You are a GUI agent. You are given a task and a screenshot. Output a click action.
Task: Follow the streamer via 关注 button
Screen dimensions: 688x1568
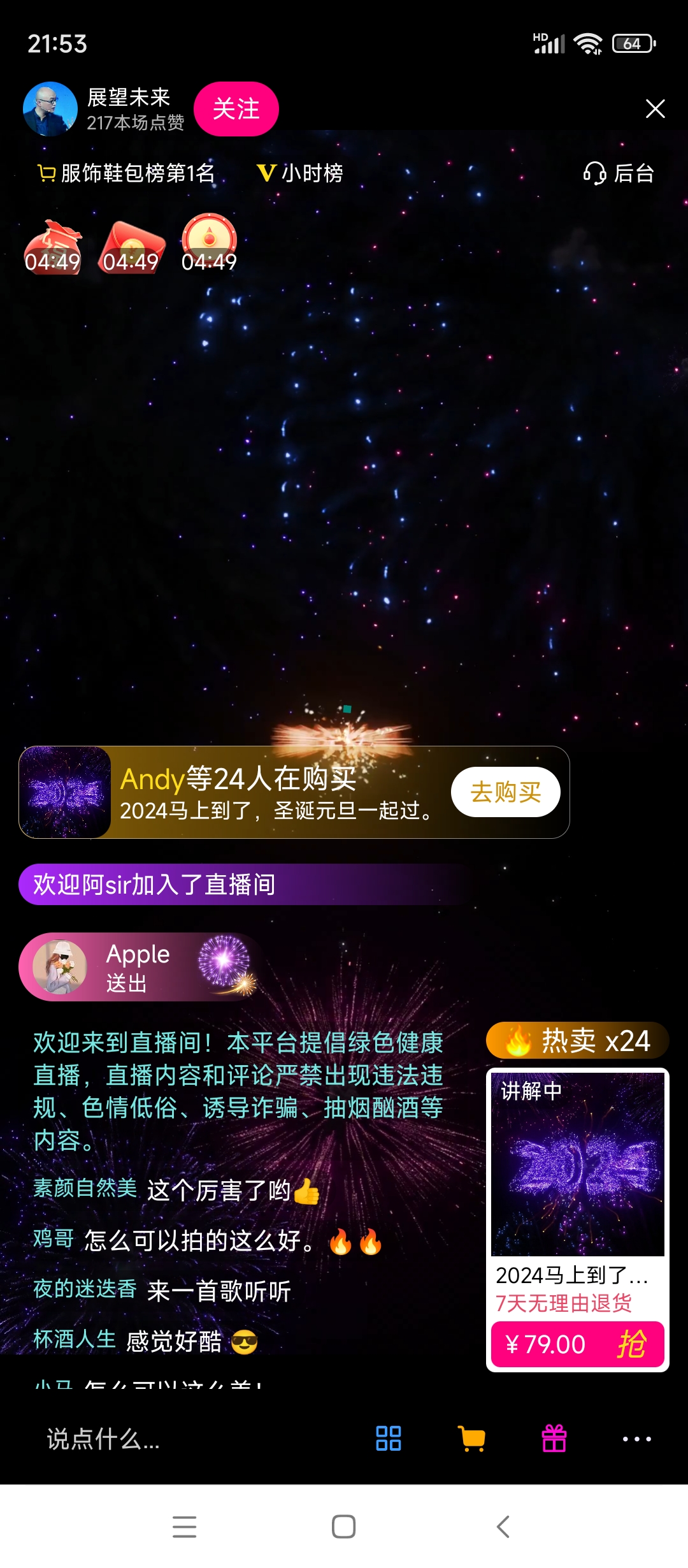pos(237,109)
